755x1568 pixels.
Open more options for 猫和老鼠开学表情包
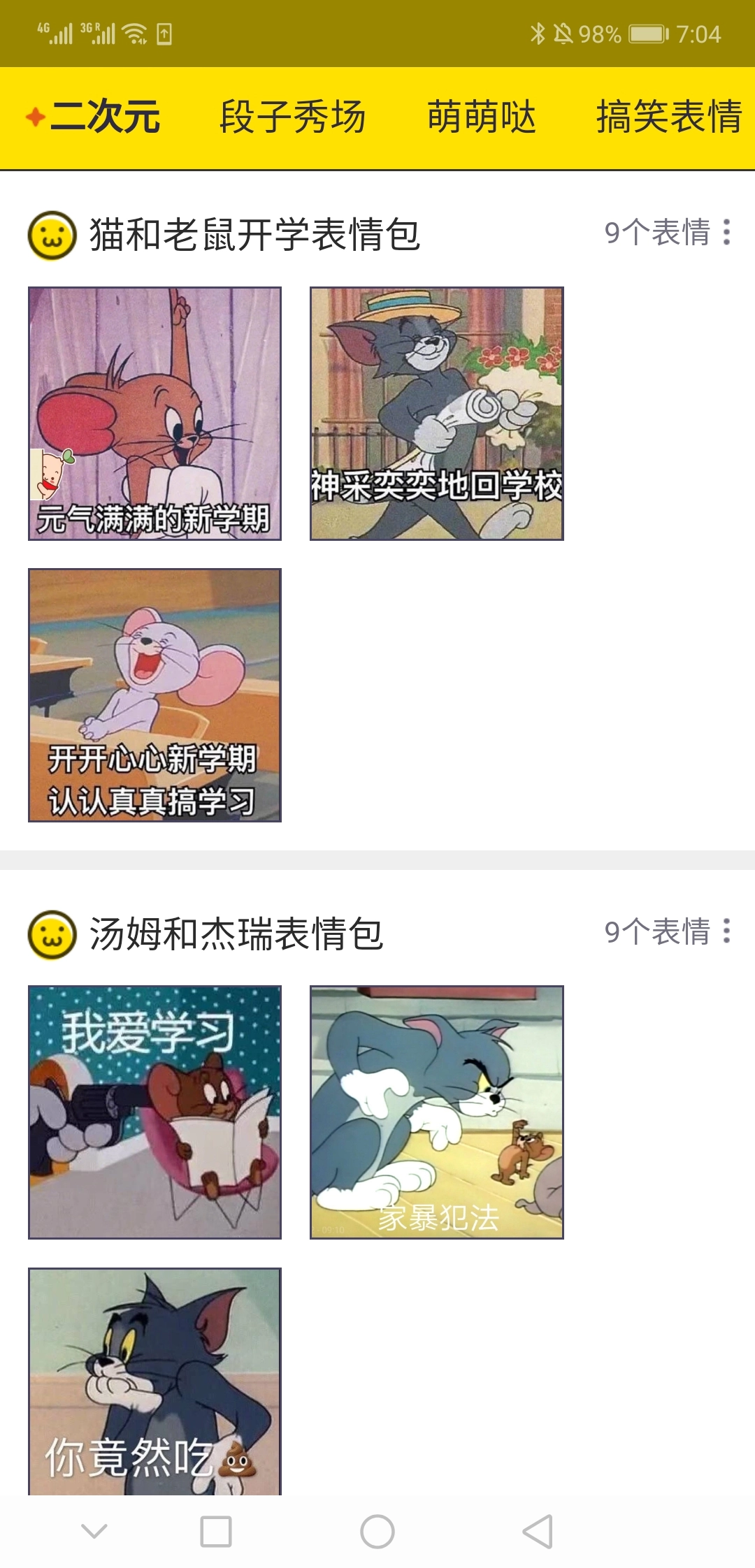click(727, 233)
